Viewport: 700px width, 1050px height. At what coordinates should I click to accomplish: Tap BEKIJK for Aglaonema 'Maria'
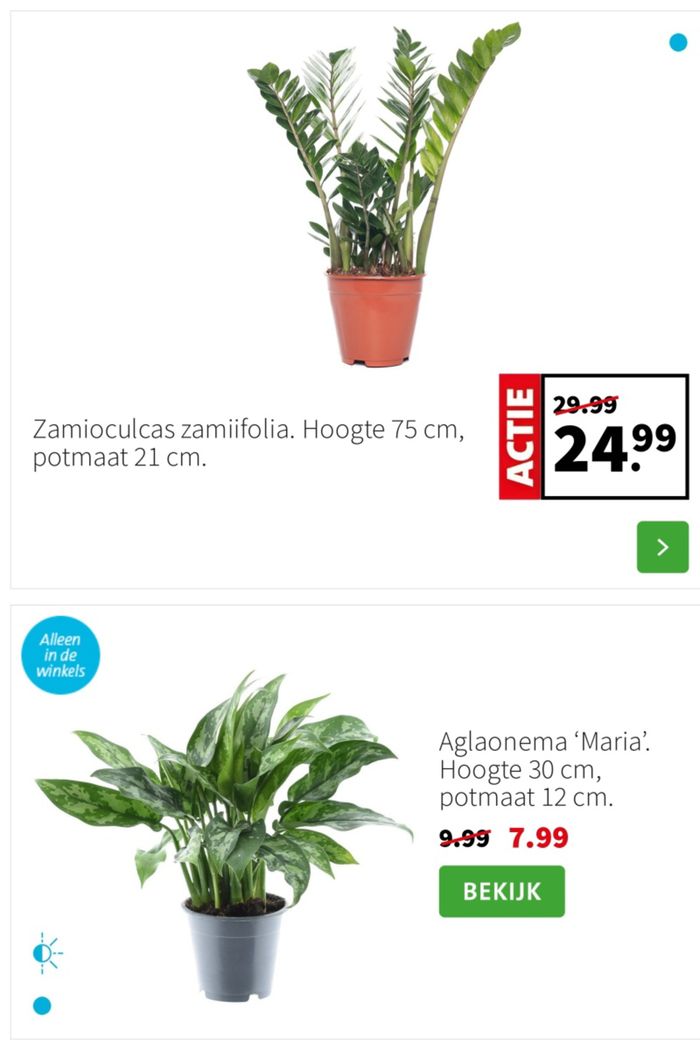click(x=501, y=891)
